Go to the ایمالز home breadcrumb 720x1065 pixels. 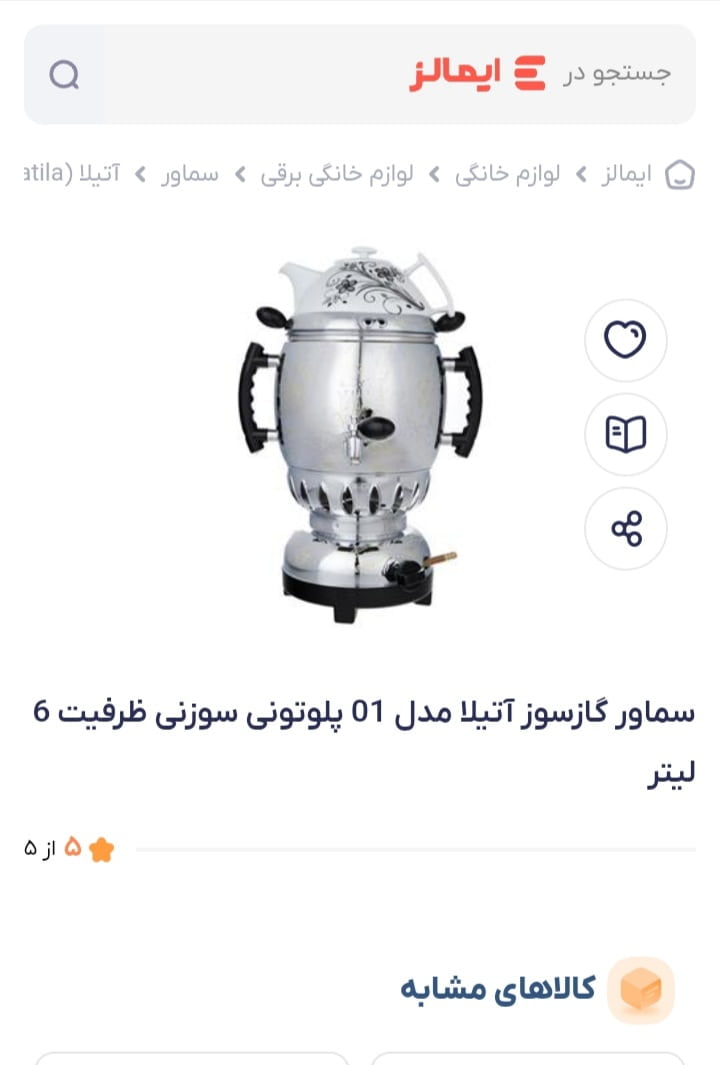point(625,175)
